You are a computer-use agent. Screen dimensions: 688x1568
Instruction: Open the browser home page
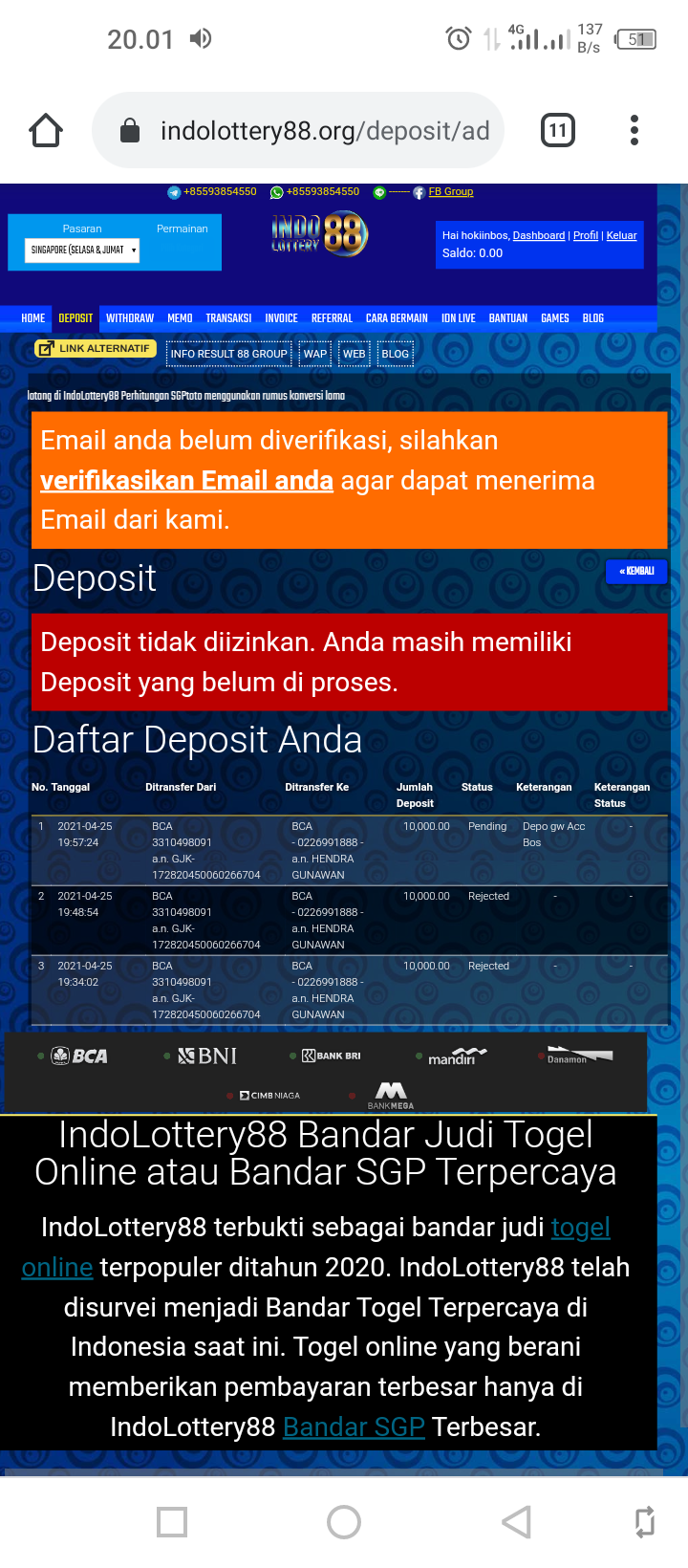coord(46,130)
